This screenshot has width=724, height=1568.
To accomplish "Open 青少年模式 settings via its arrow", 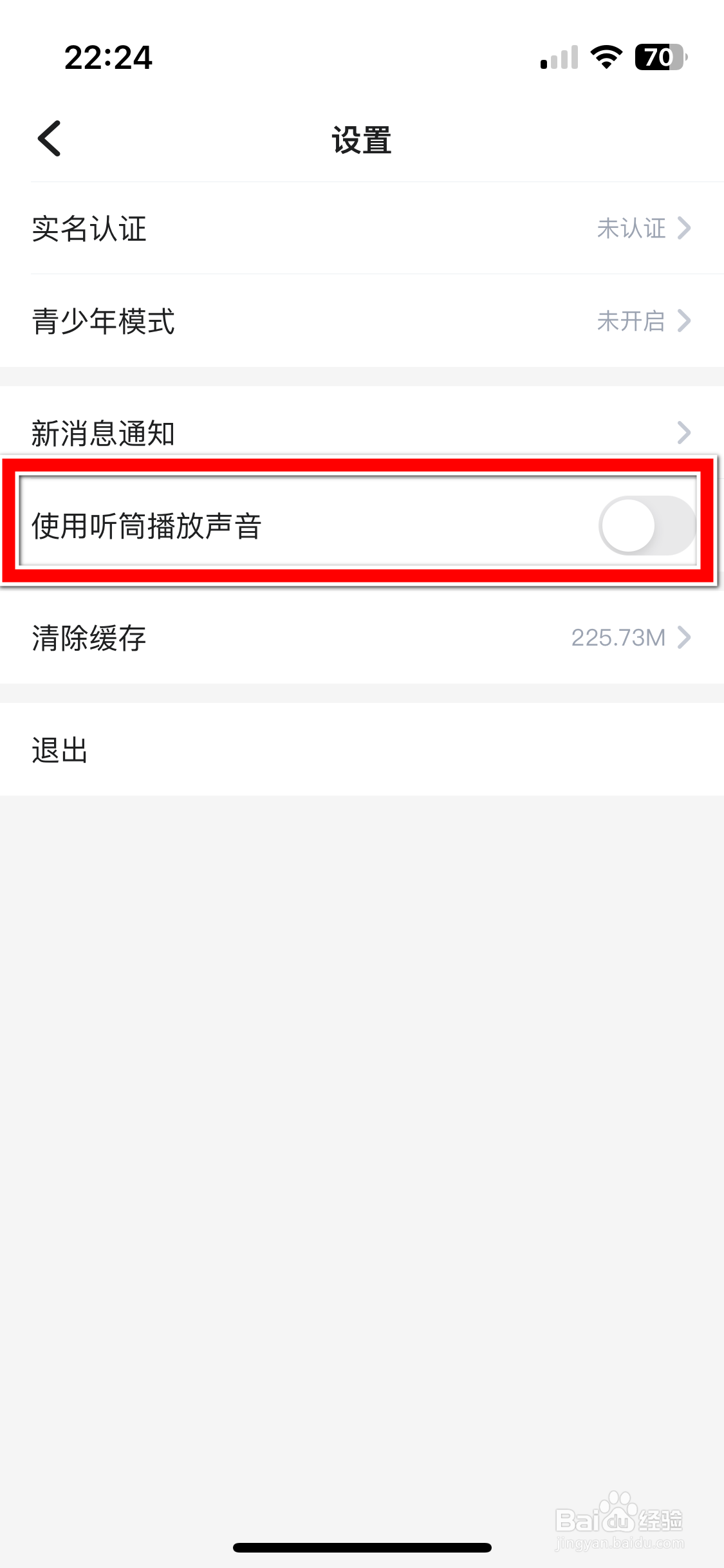I will pyautogui.click(x=684, y=320).
